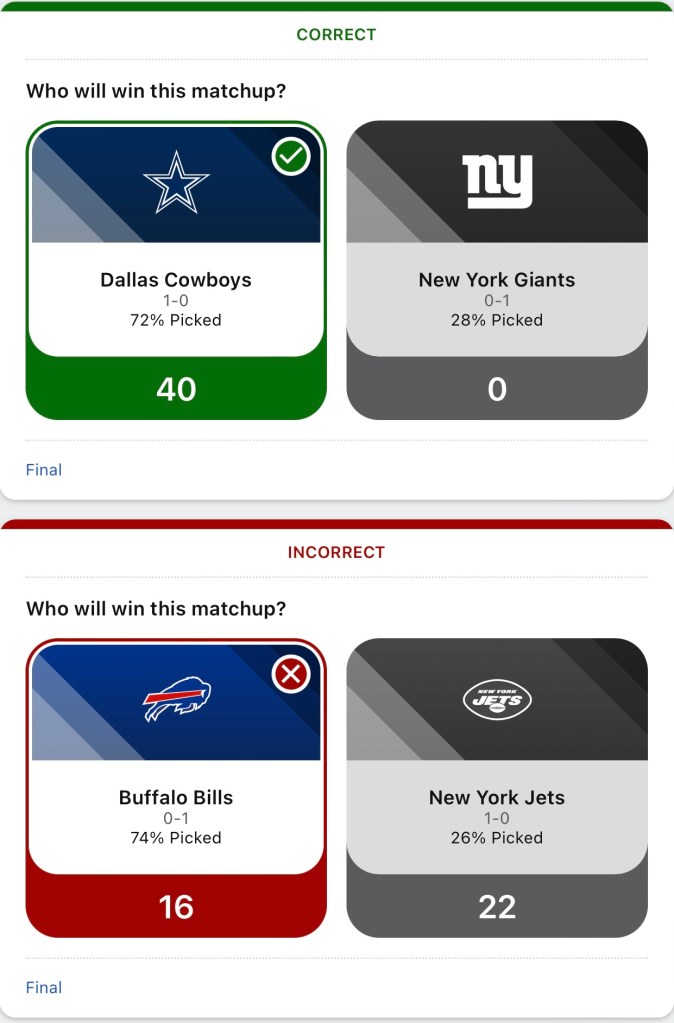Open the Dallas Cowboys pick card
Screen dimensions: 674x1023
pyautogui.click(x=176, y=270)
